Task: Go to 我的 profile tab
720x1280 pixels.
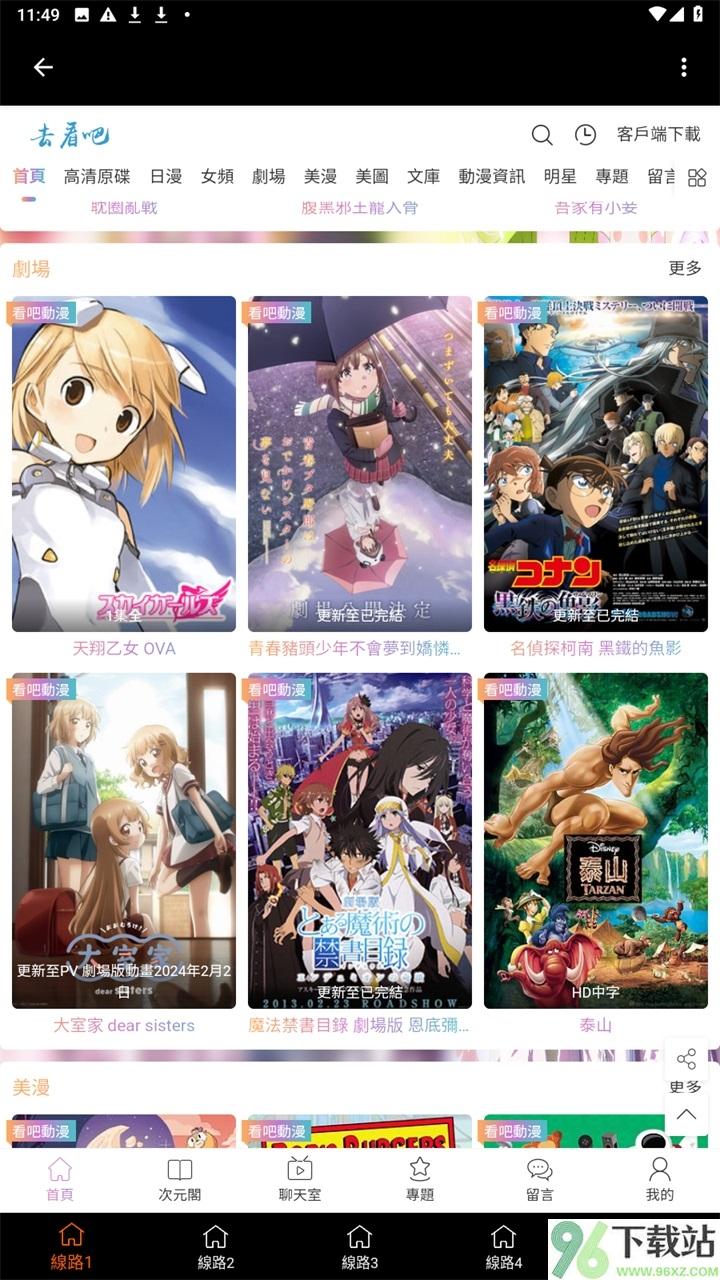Action: (x=660, y=1180)
